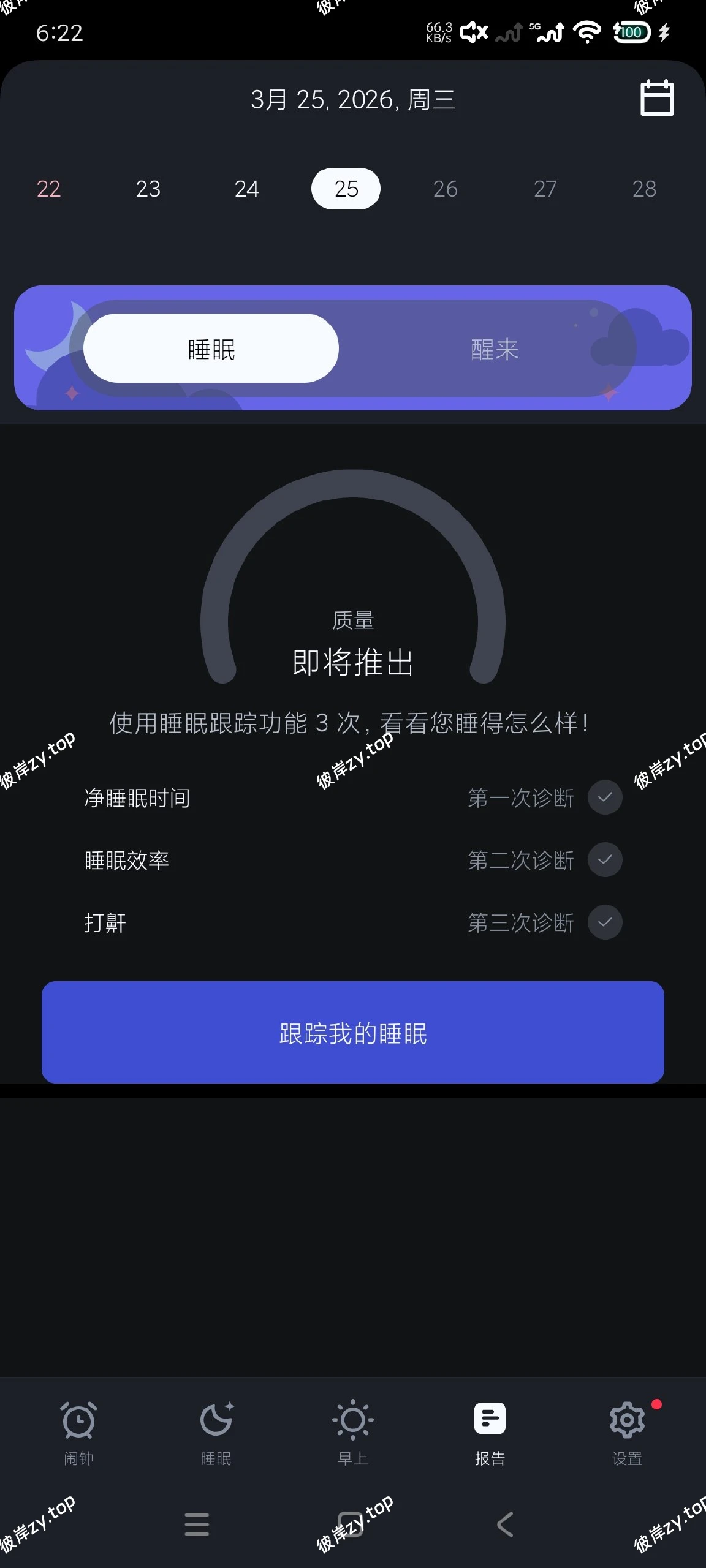Image resolution: width=706 pixels, height=1568 pixels.
Task: Select date 26 in the week strip
Action: [x=445, y=189]
